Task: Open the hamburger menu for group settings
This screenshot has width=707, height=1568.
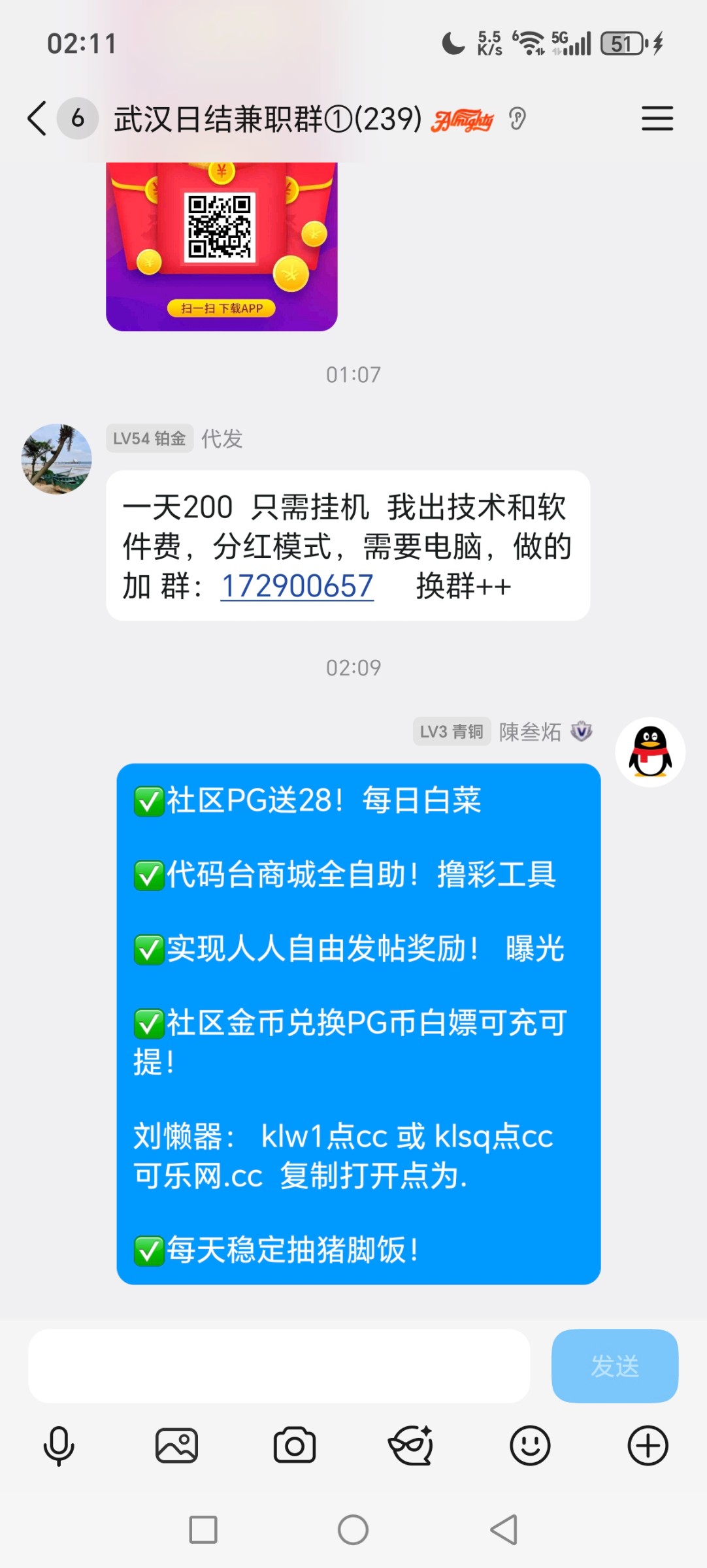Action: click(657, 120)
